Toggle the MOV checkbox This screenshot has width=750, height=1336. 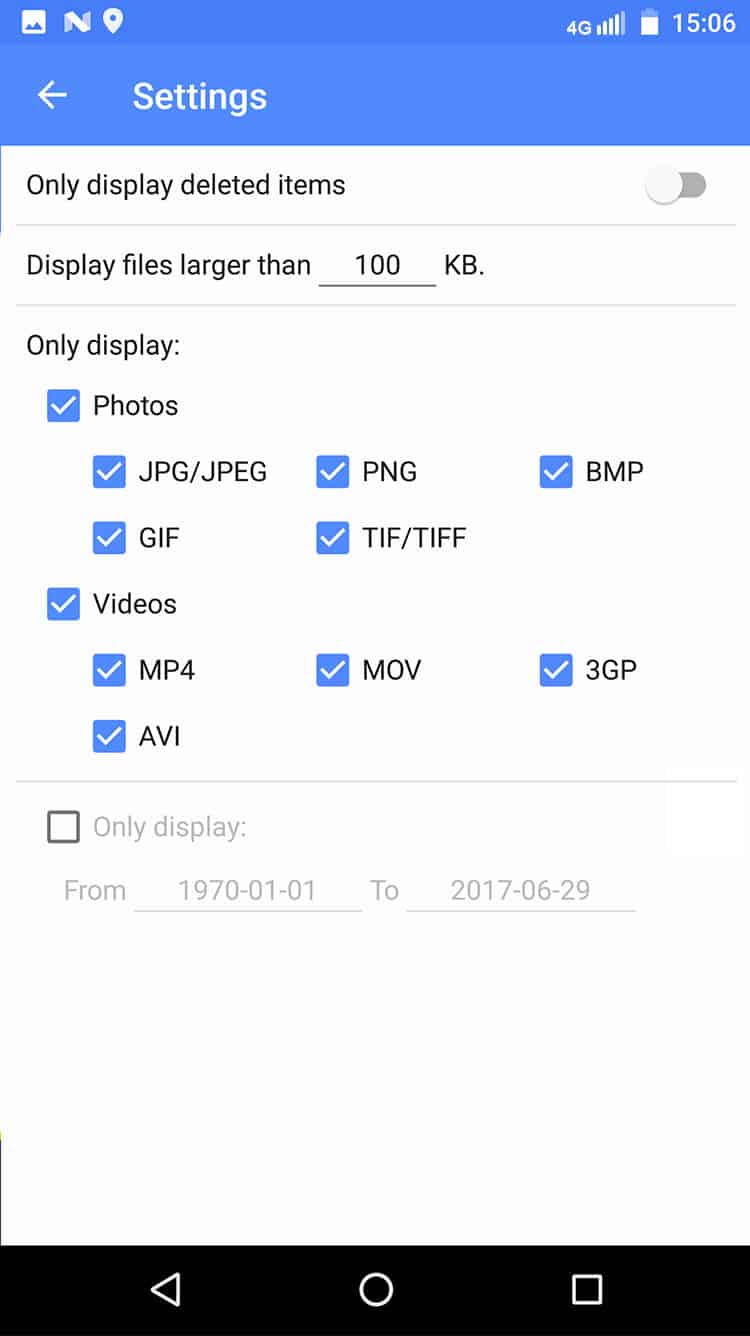(x=333, y=670)
